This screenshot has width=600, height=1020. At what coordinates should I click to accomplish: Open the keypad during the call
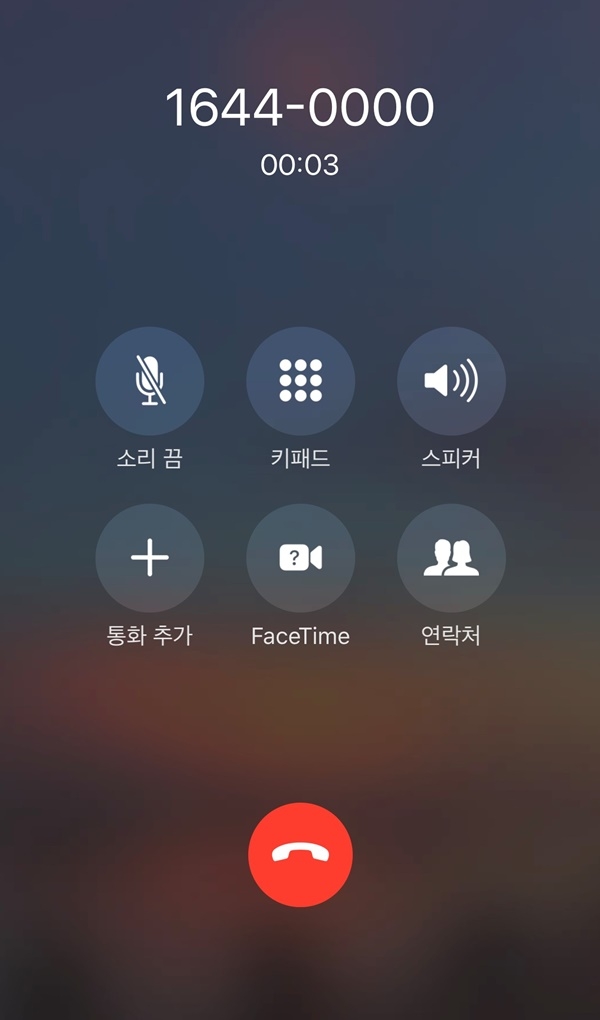300,381
